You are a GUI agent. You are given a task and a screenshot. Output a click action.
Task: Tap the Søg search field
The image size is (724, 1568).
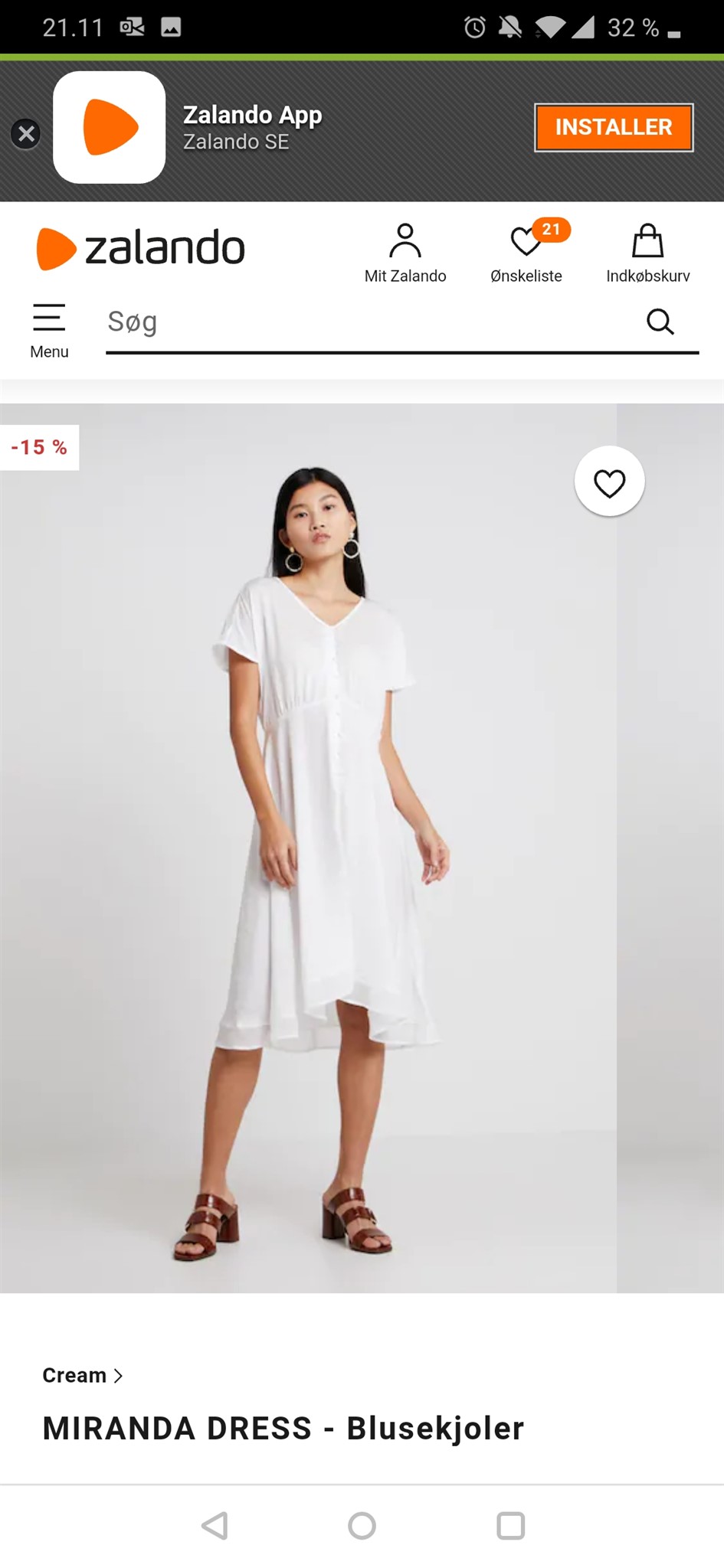point(368,322)
